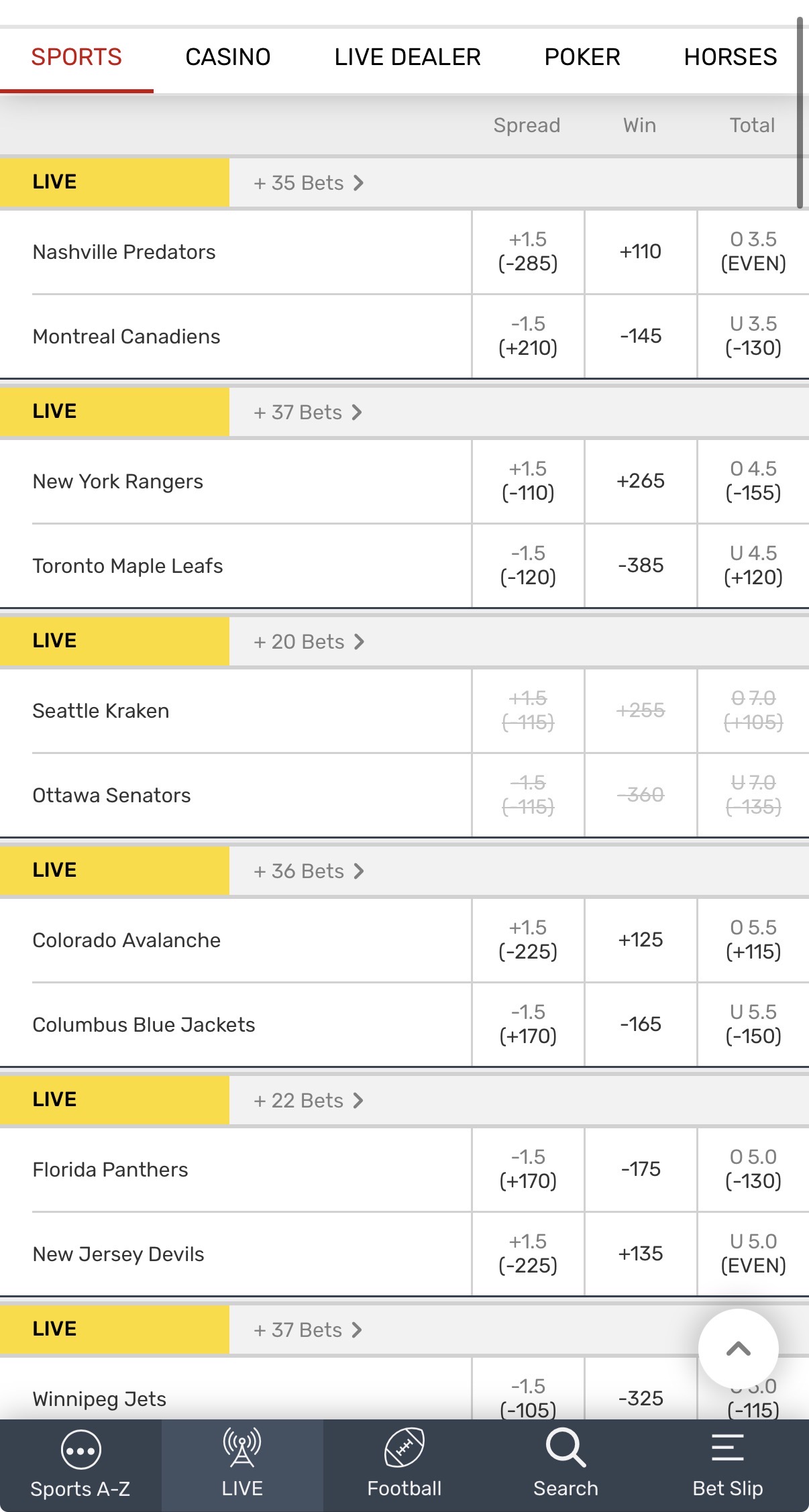This screenshot has height=1512, width=809.
Task: Open the Live Dealer tab
Action: pos(407,58)
